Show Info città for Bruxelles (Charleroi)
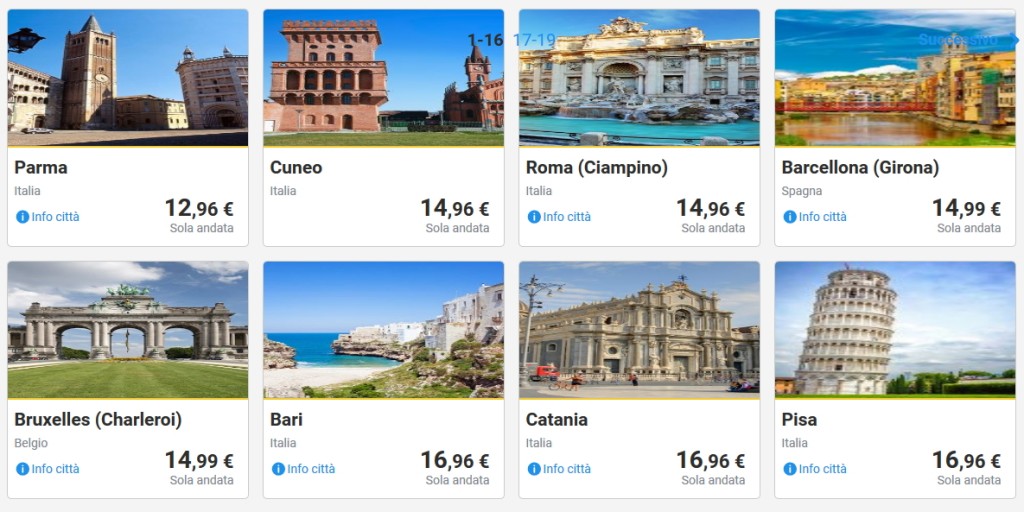Screen dimensions: 1024x512 tap(48, 469)
